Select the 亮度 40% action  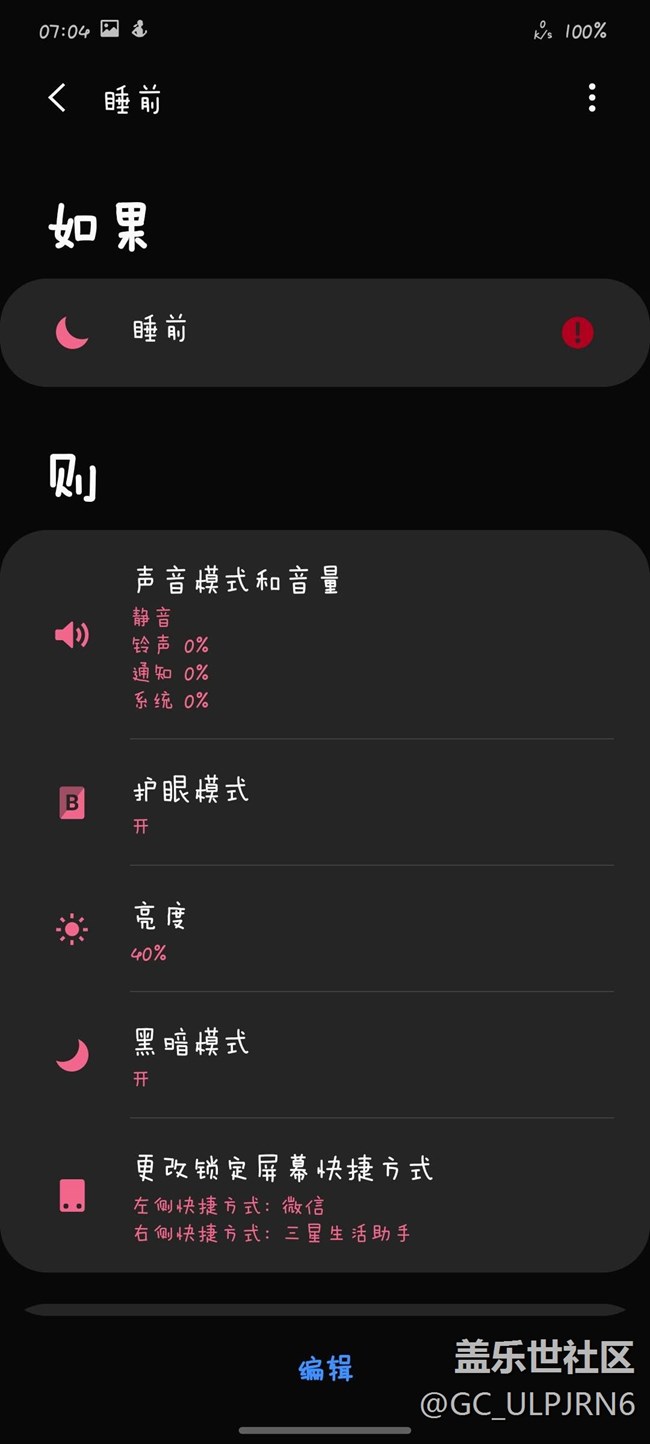pyautogui.click(x=330, y=929)
